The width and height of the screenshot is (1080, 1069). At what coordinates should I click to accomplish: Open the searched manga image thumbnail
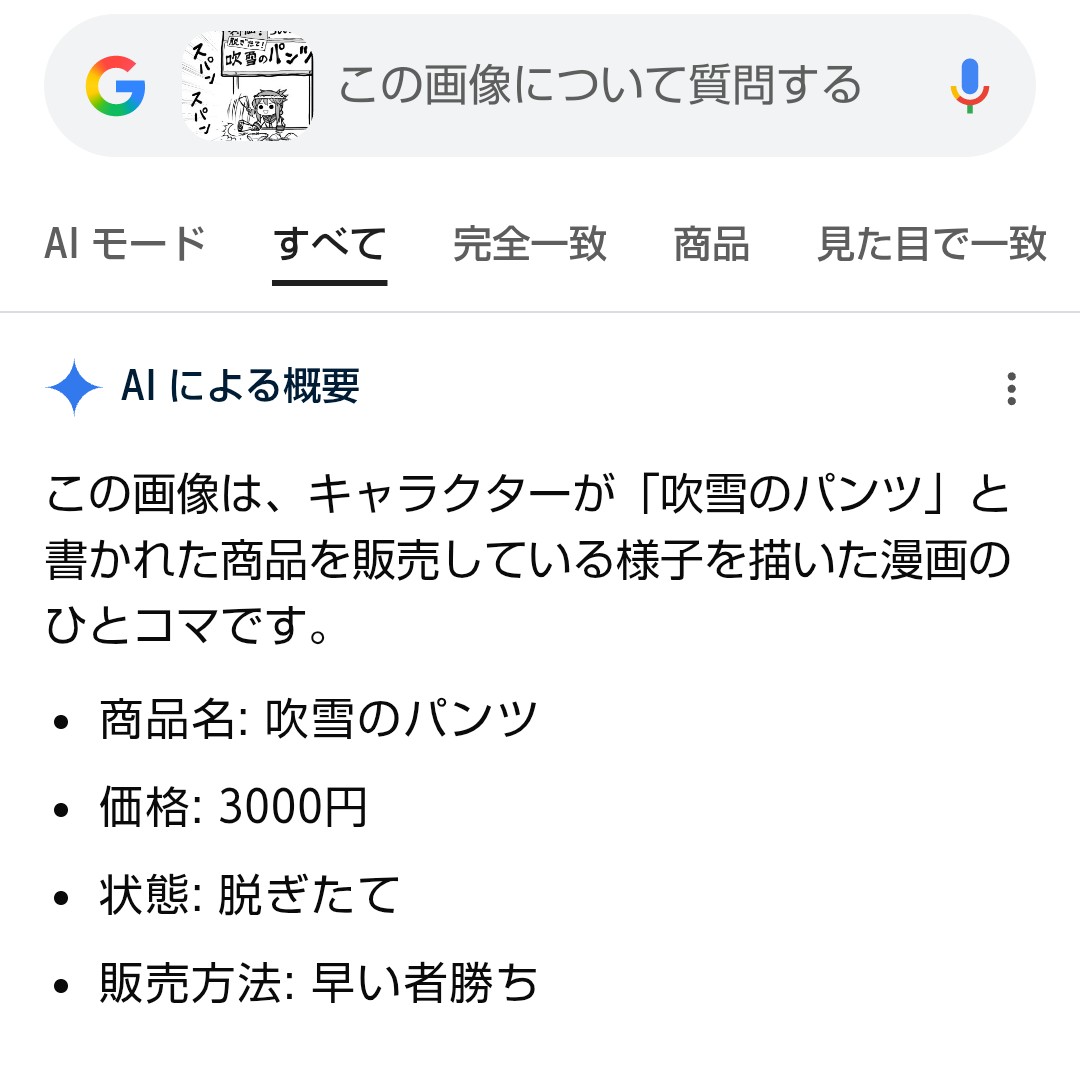[x=248, y=86]
